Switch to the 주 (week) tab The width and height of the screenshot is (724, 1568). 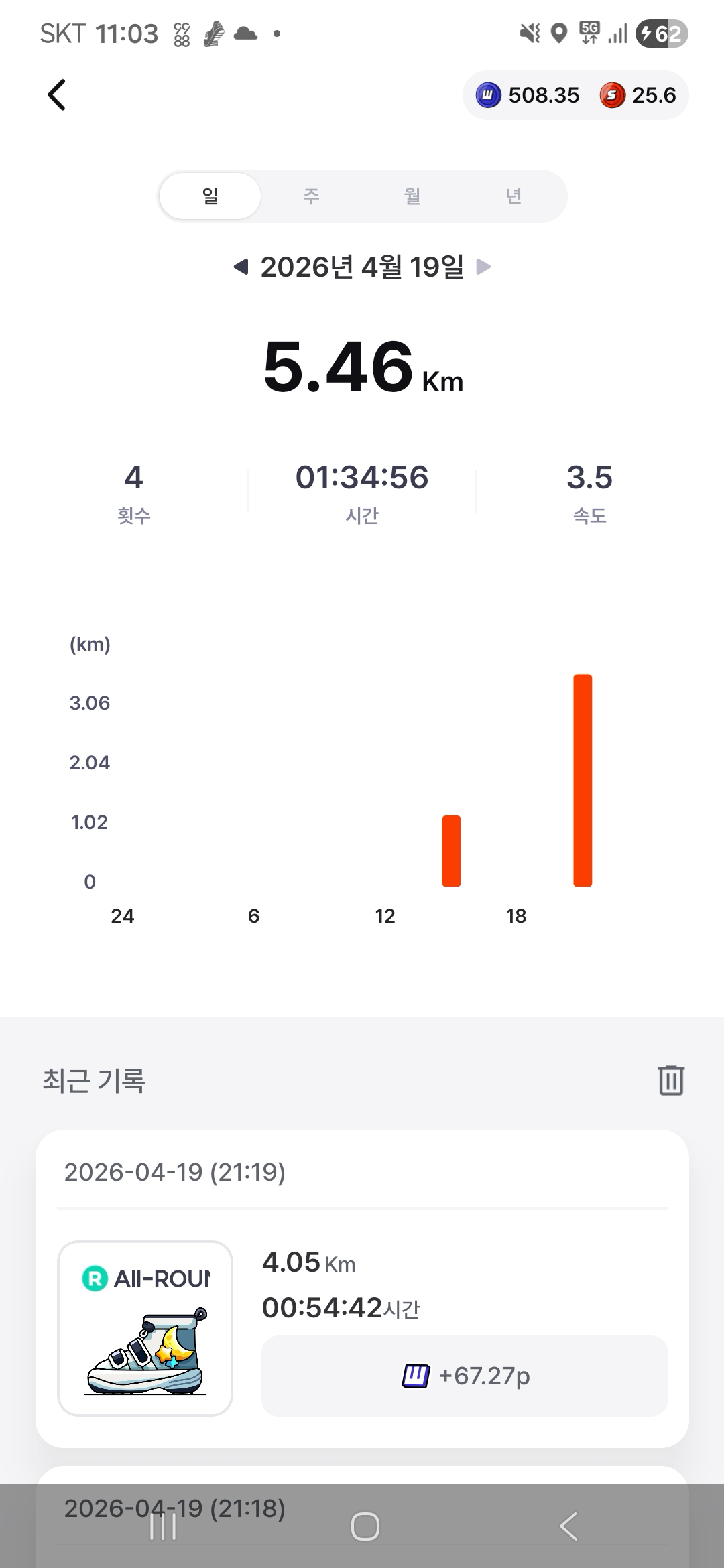(311, 196)
